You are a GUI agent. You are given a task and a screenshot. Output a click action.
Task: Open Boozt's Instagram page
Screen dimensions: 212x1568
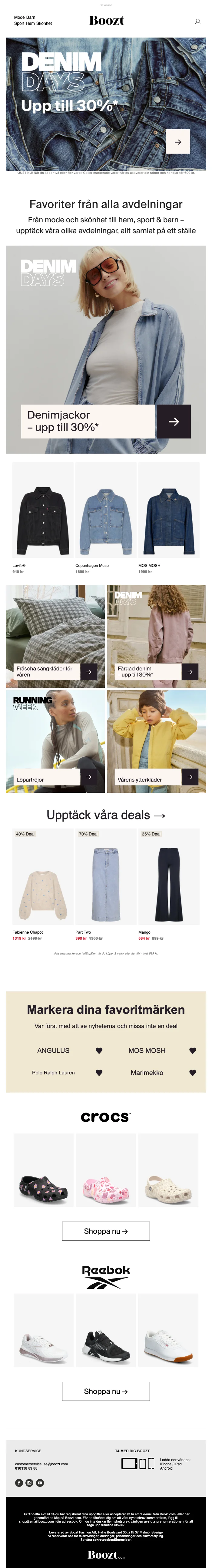click(29, 1483)
